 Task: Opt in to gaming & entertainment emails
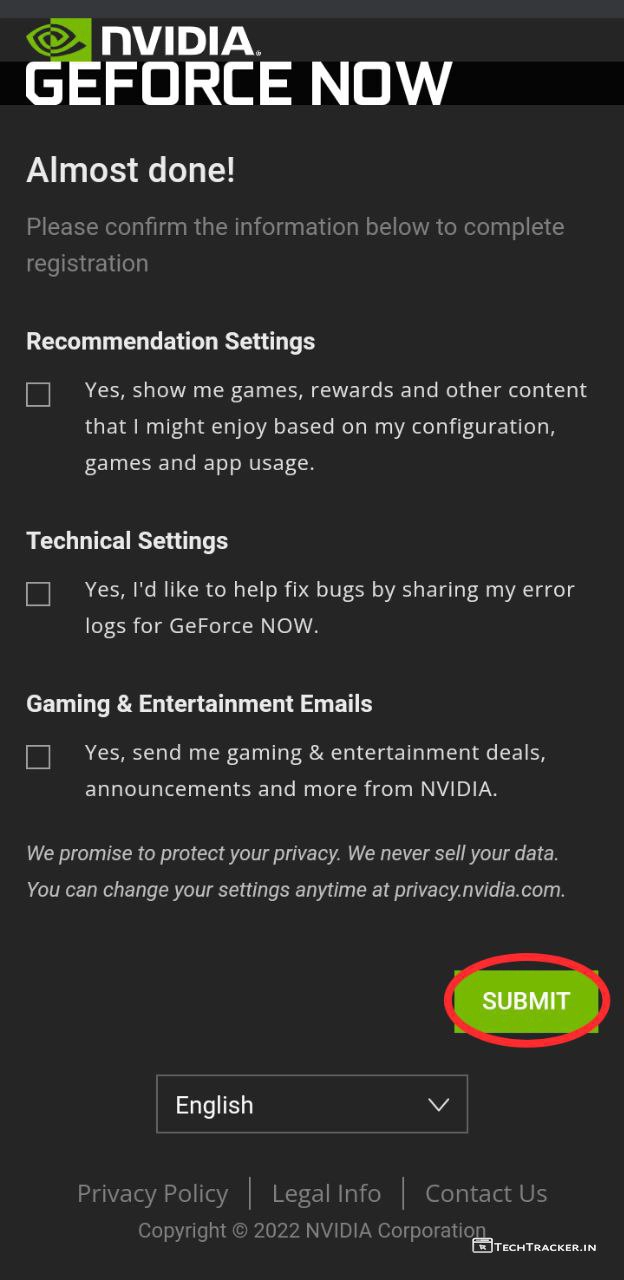coord(38,757)
